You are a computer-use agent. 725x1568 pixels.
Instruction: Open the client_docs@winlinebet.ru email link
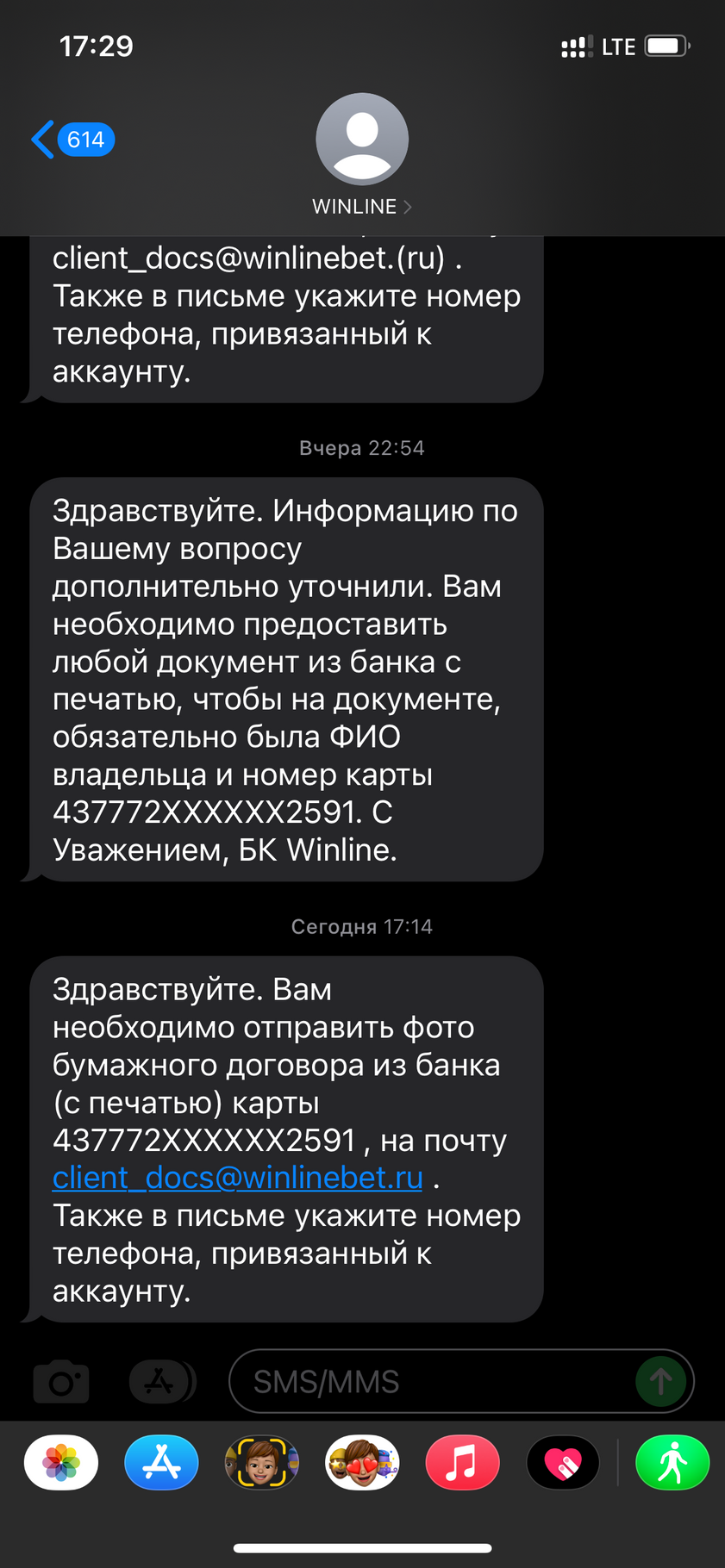pyautogui.click(x=238, y=1177)
